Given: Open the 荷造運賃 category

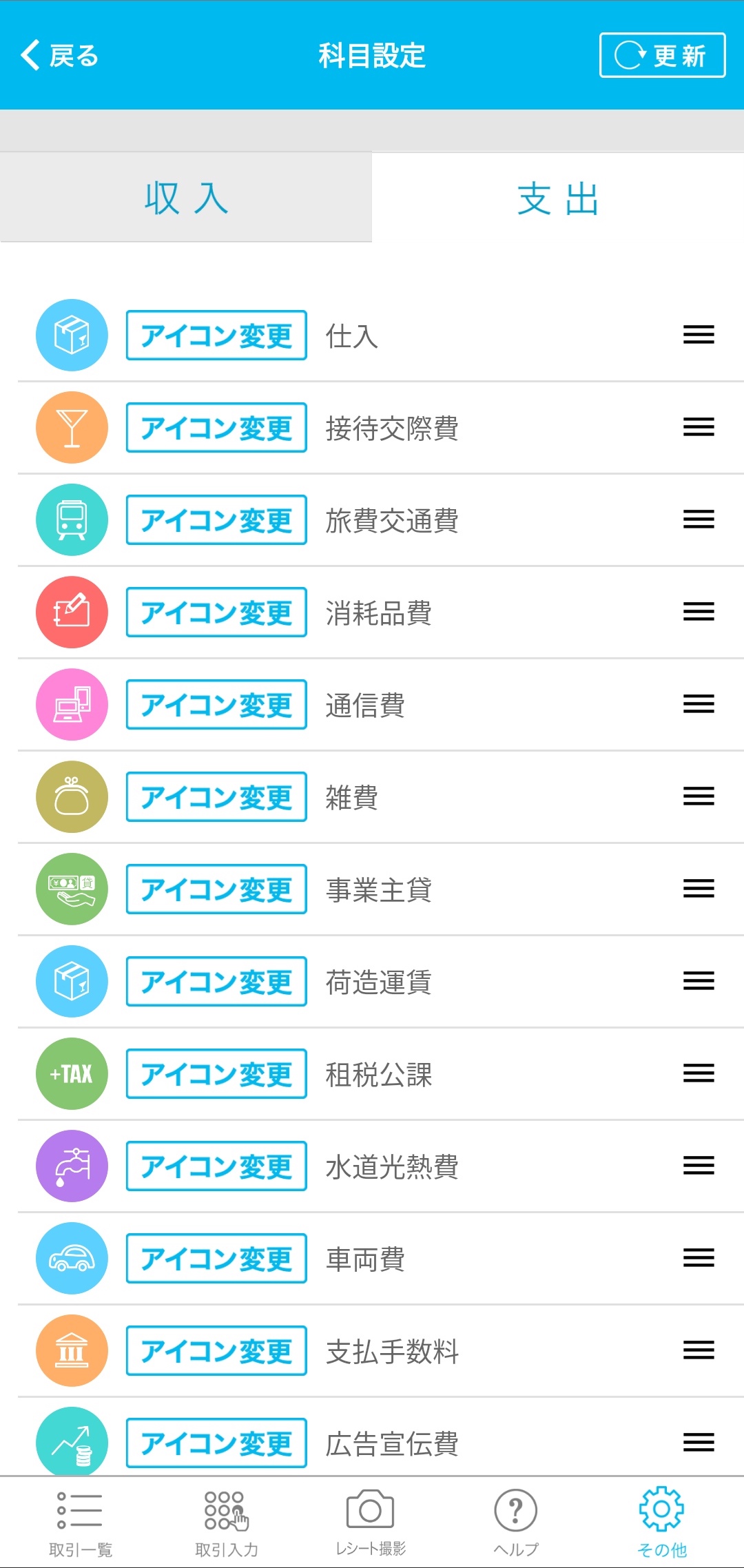Looking at the screenshot, I should tap(379, 982).
